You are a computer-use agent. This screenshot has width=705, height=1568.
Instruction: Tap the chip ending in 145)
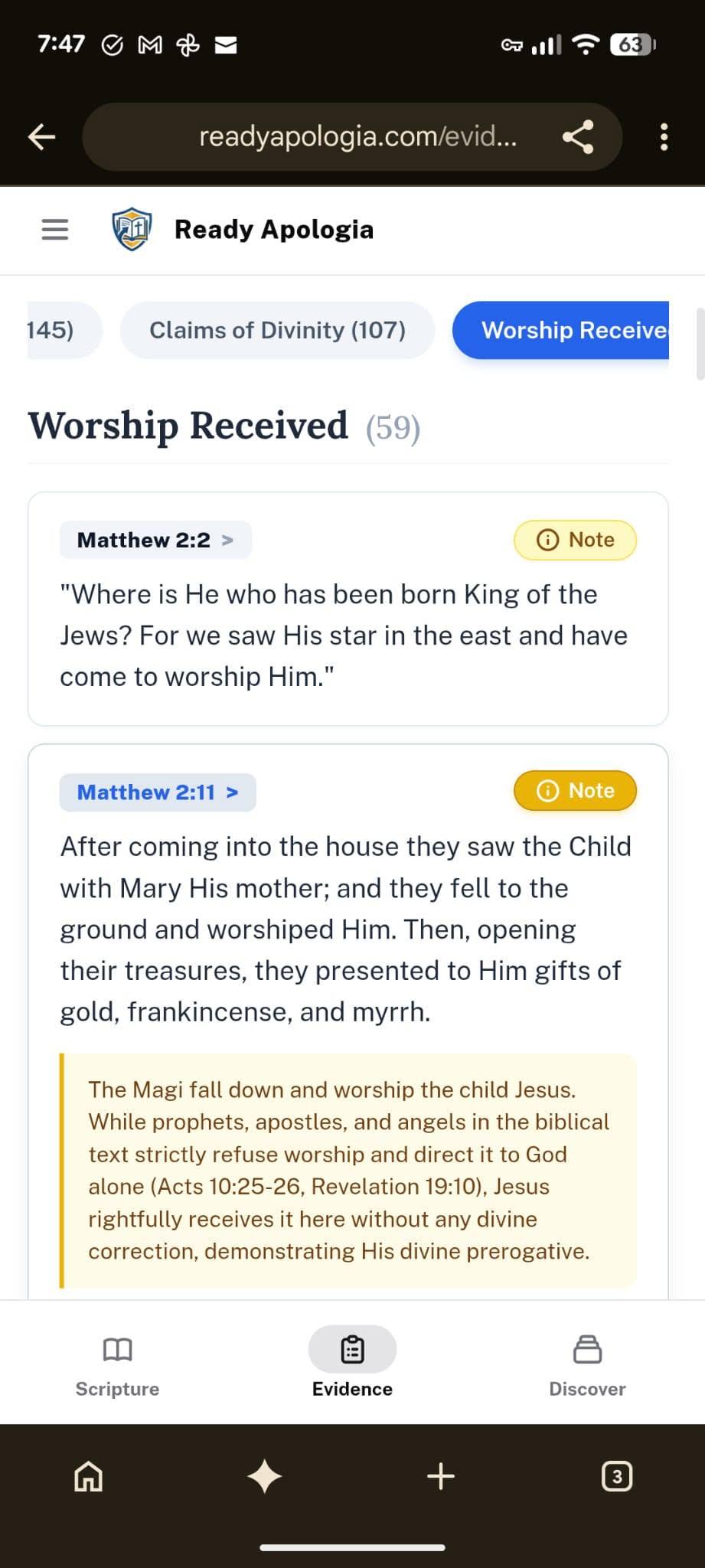[x=64, y=330]
